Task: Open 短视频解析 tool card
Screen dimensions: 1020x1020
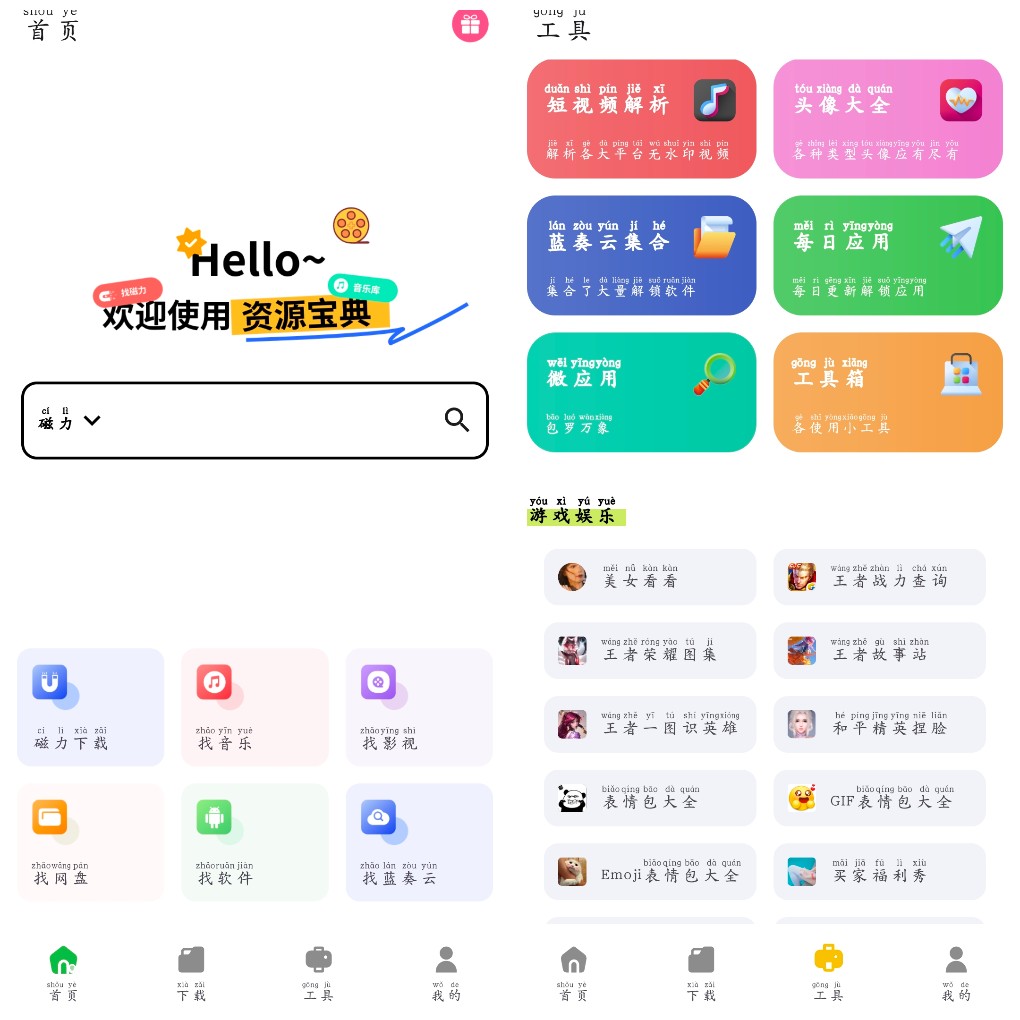Action: 641,119
